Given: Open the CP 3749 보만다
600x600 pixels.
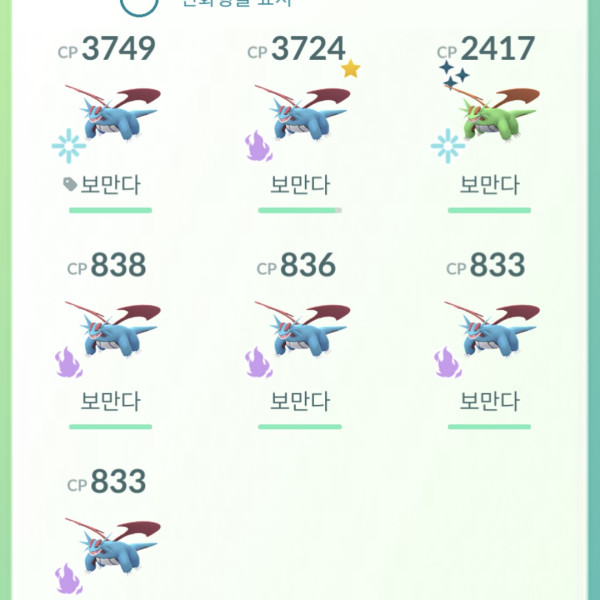Looking at the screenshot, I should [111, 120].
